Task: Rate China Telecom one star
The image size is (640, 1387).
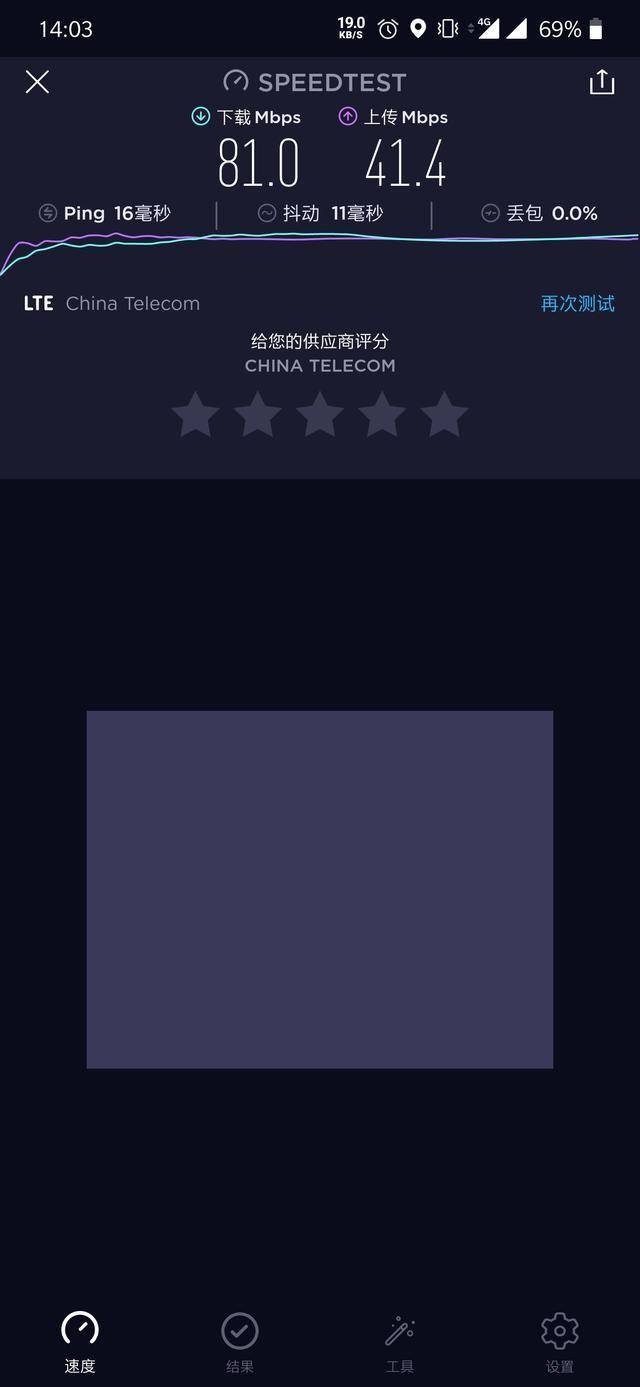Action: tap(195, 415)
